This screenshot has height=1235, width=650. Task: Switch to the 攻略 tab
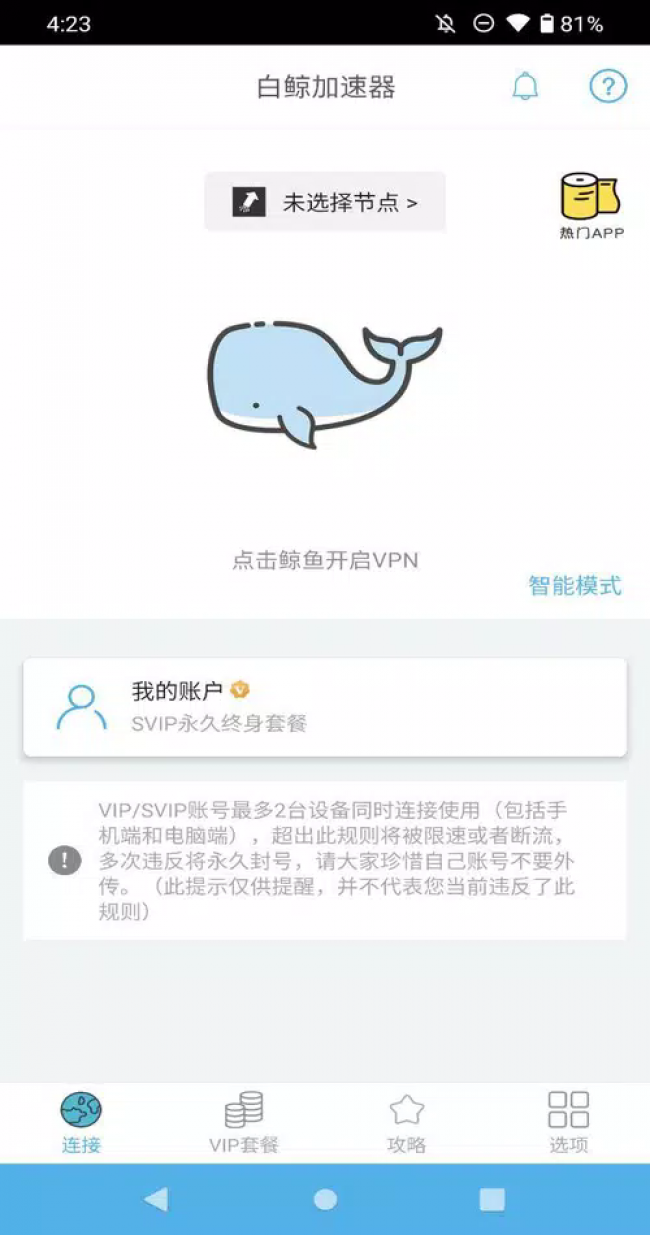pyautogui.click(x=406, y=1122)
